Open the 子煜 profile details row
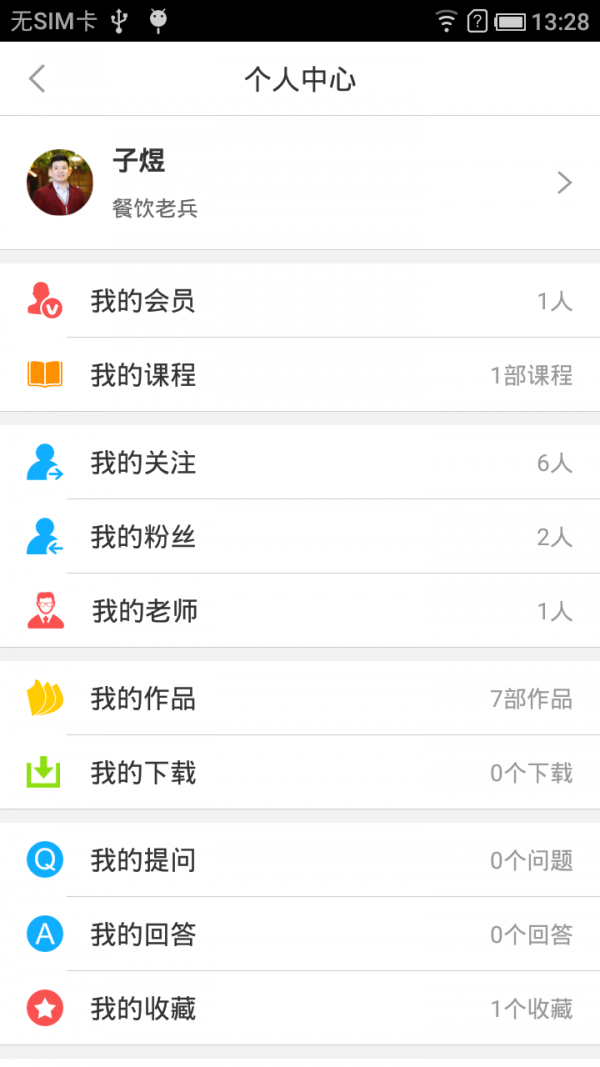The height and width of the screenshot is (1067, 600). pyautogui.click(x=300, y=183)
